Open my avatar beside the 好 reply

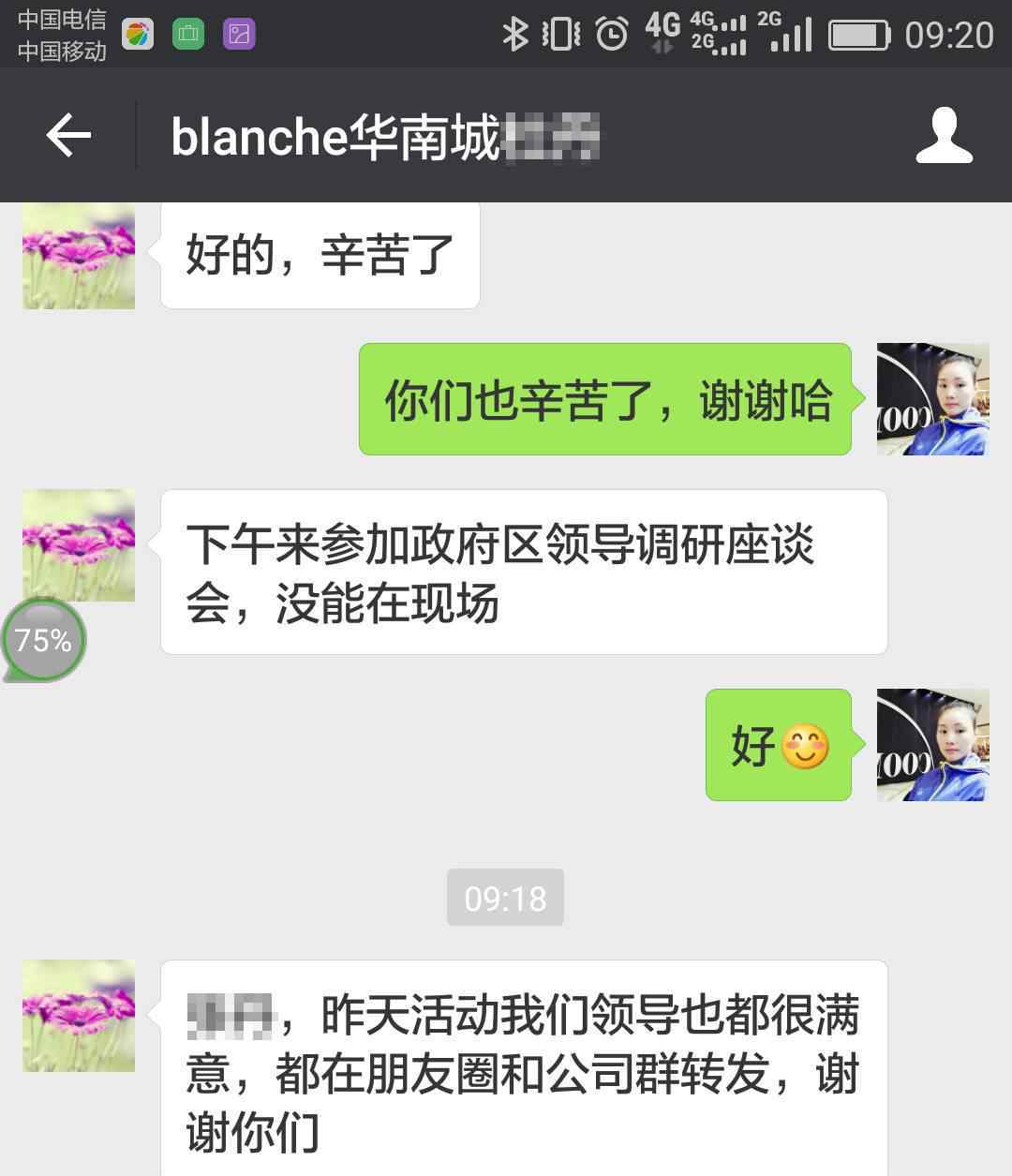coord(932,745)
